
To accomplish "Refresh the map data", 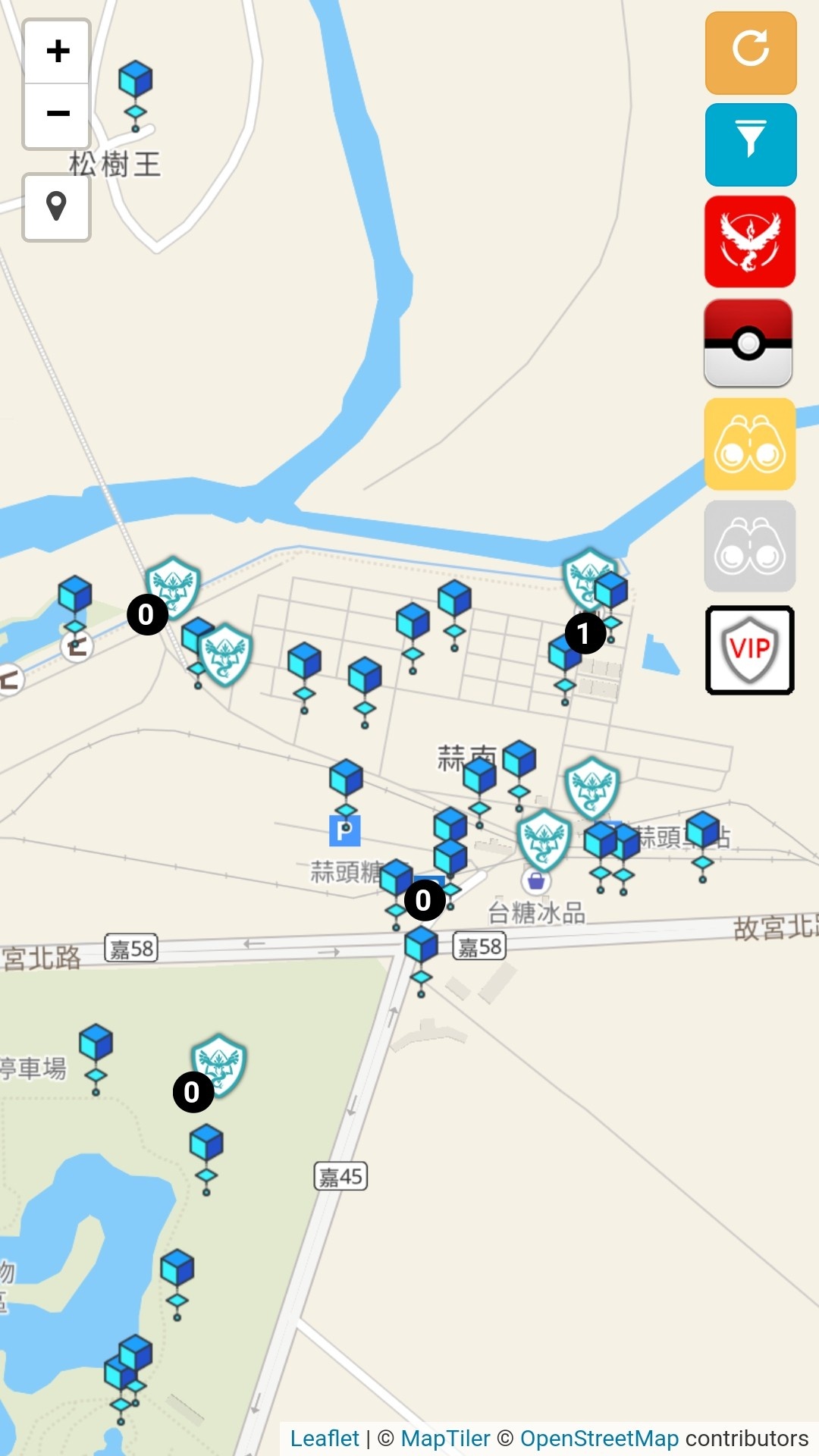I will pos(750,52).
